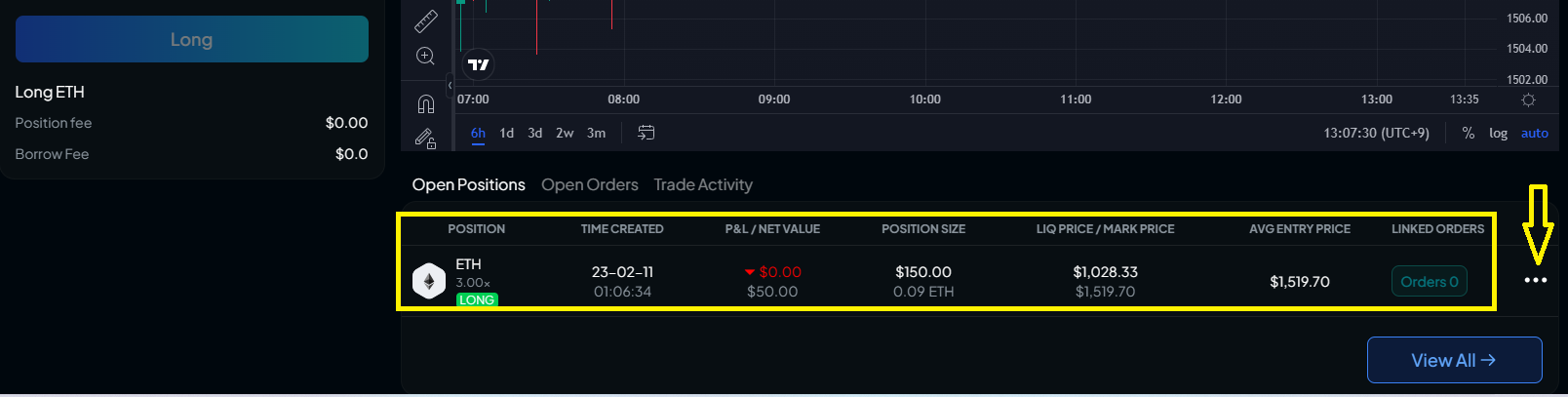Activate the zoom-in magnifier tool
The image size is (1568, 397).
tap(426, 56)
